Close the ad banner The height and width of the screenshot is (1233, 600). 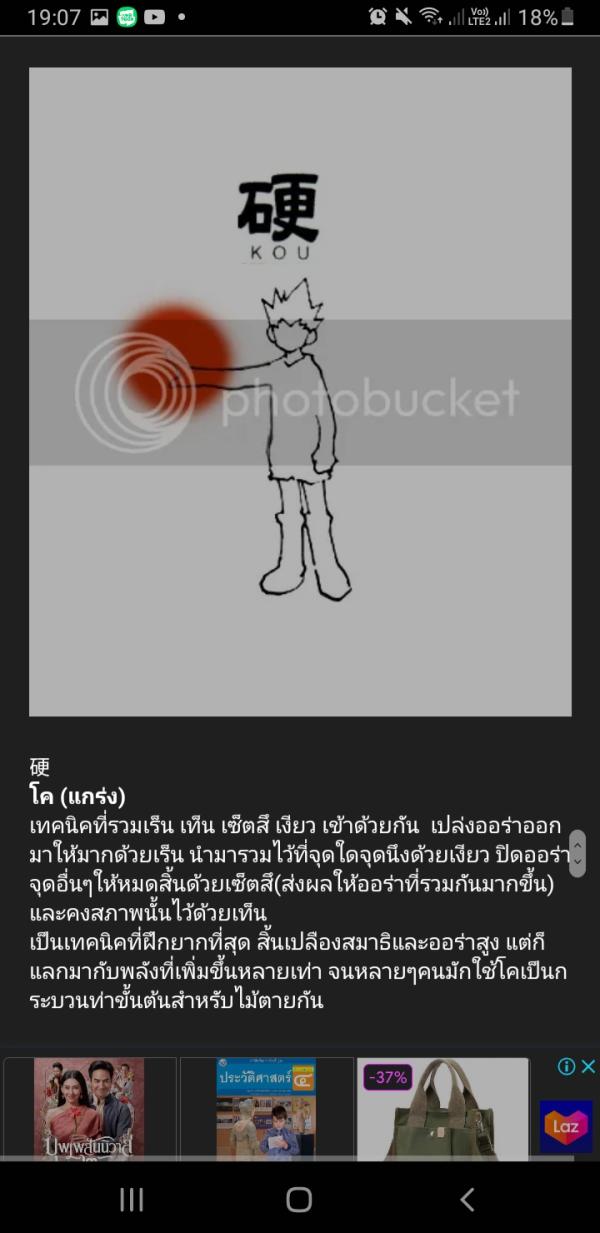(588, 1066)
